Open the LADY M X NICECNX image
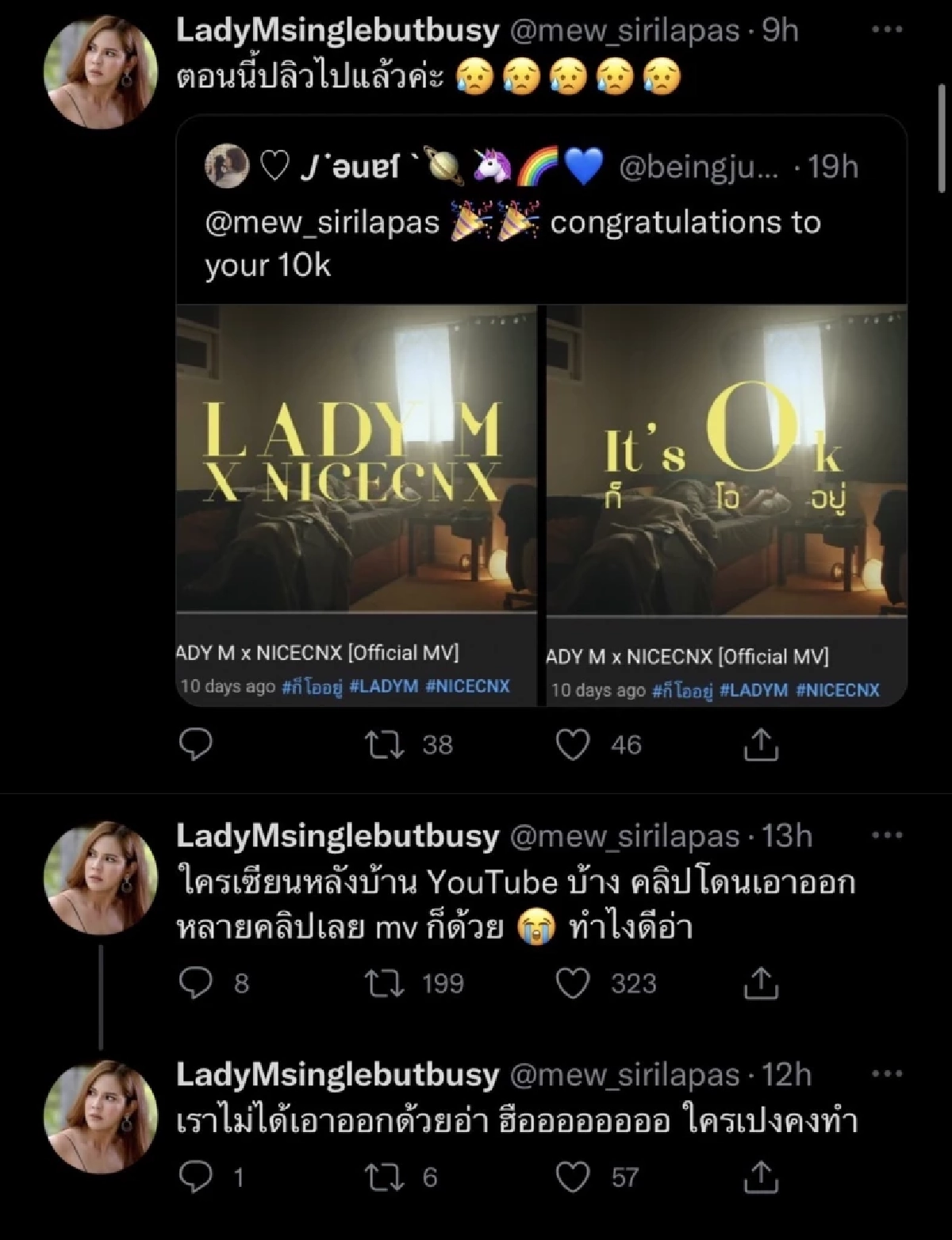Image resolution: width=952 pixels, height=1240 pixels. tap(355, 460)
